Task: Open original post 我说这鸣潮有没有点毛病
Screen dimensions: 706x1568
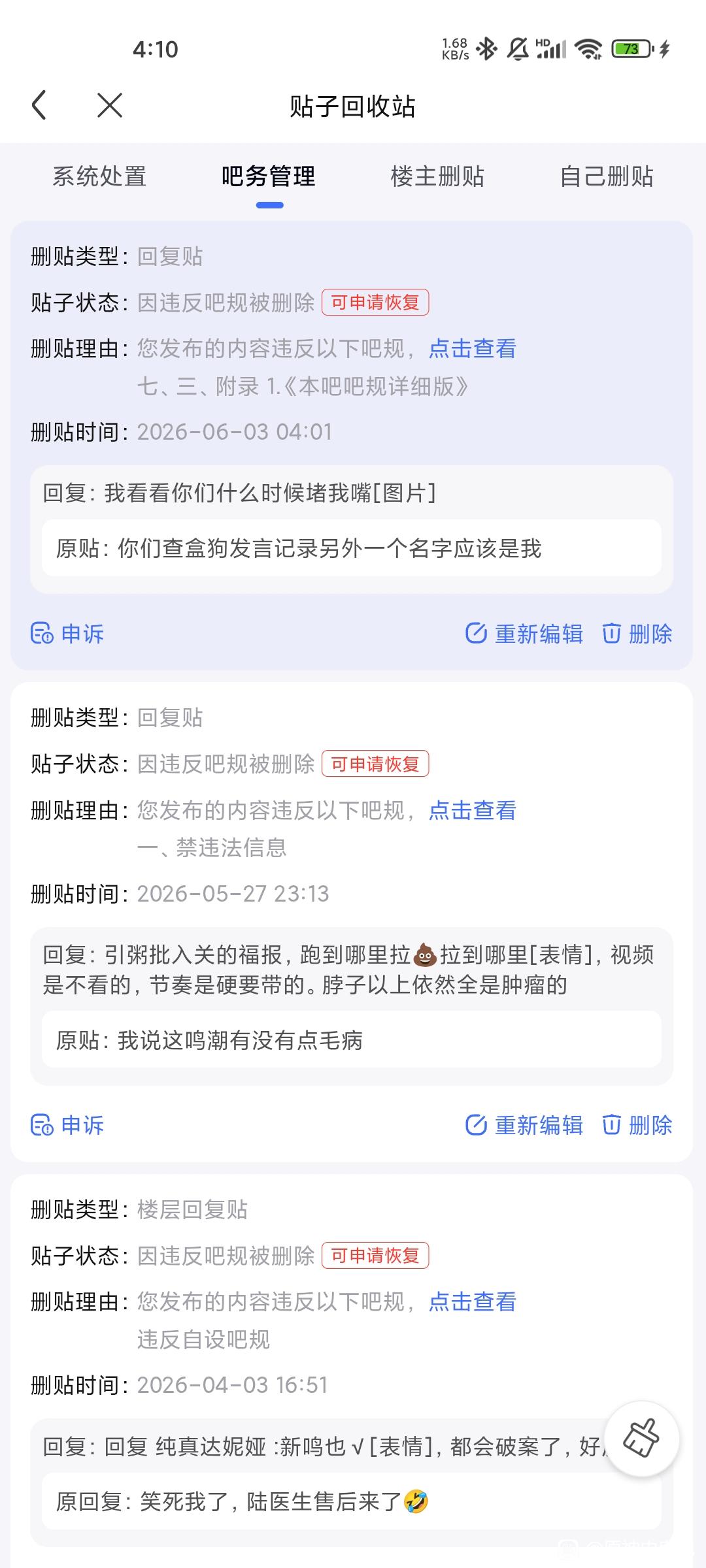Action: click(352, 1040)
